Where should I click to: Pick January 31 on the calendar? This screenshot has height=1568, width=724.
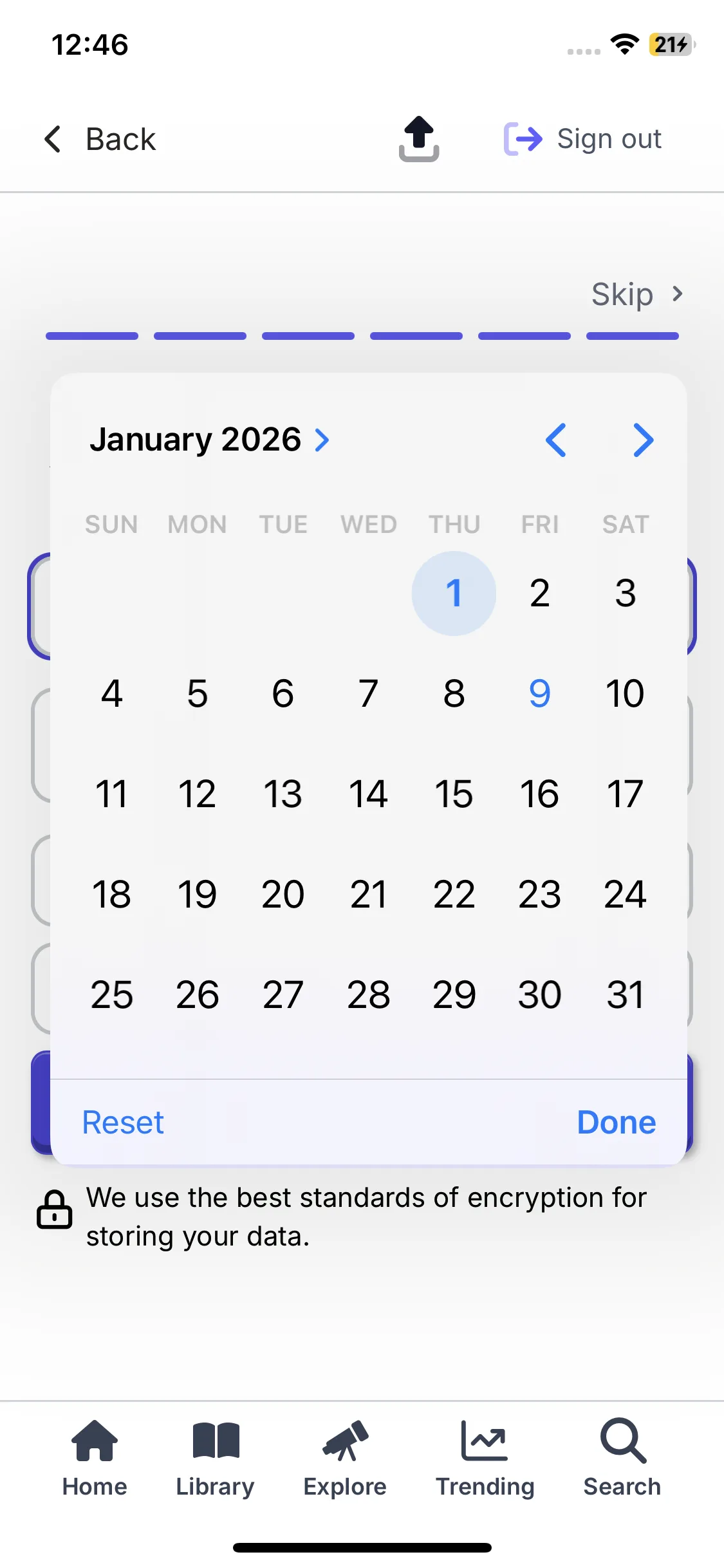tap(625, 994)
